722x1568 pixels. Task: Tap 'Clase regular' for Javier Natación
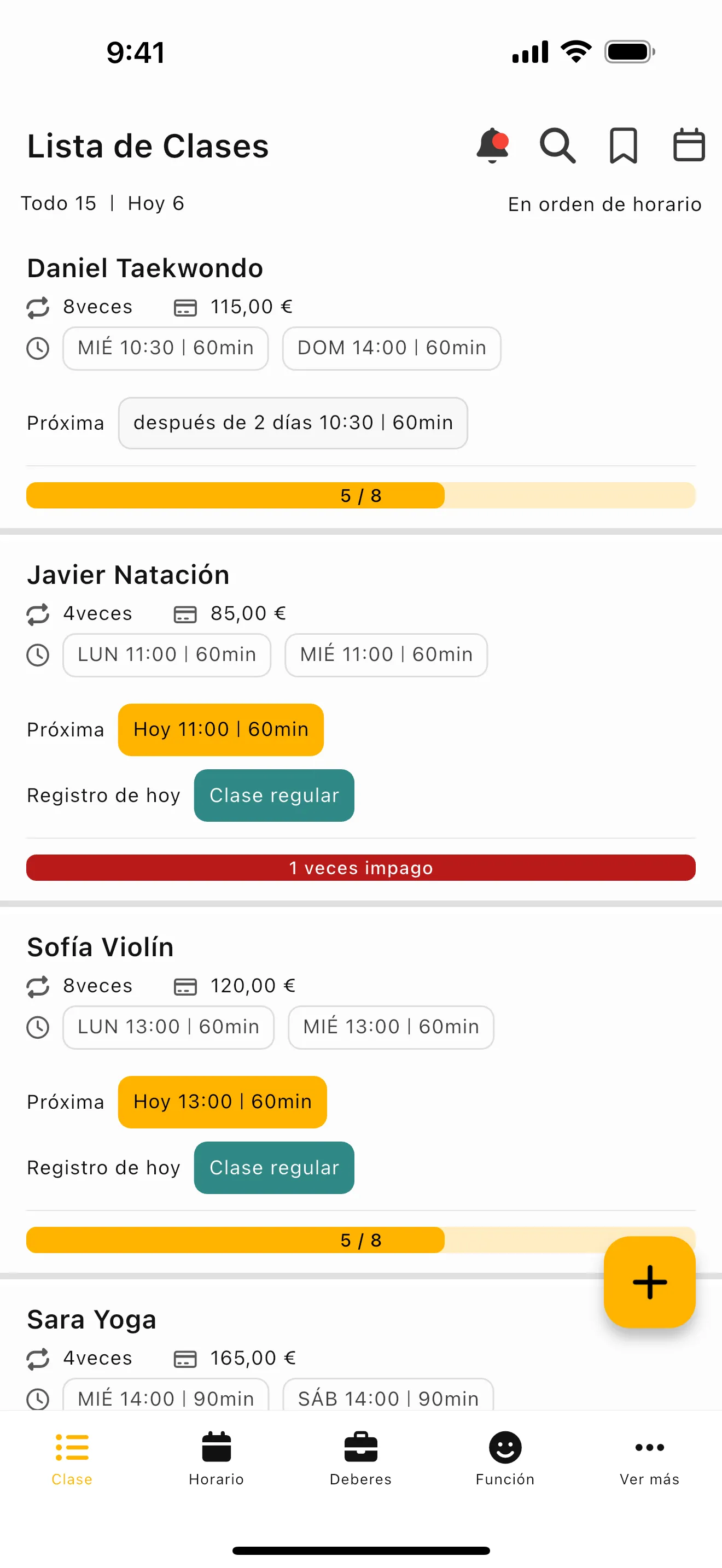274,795
